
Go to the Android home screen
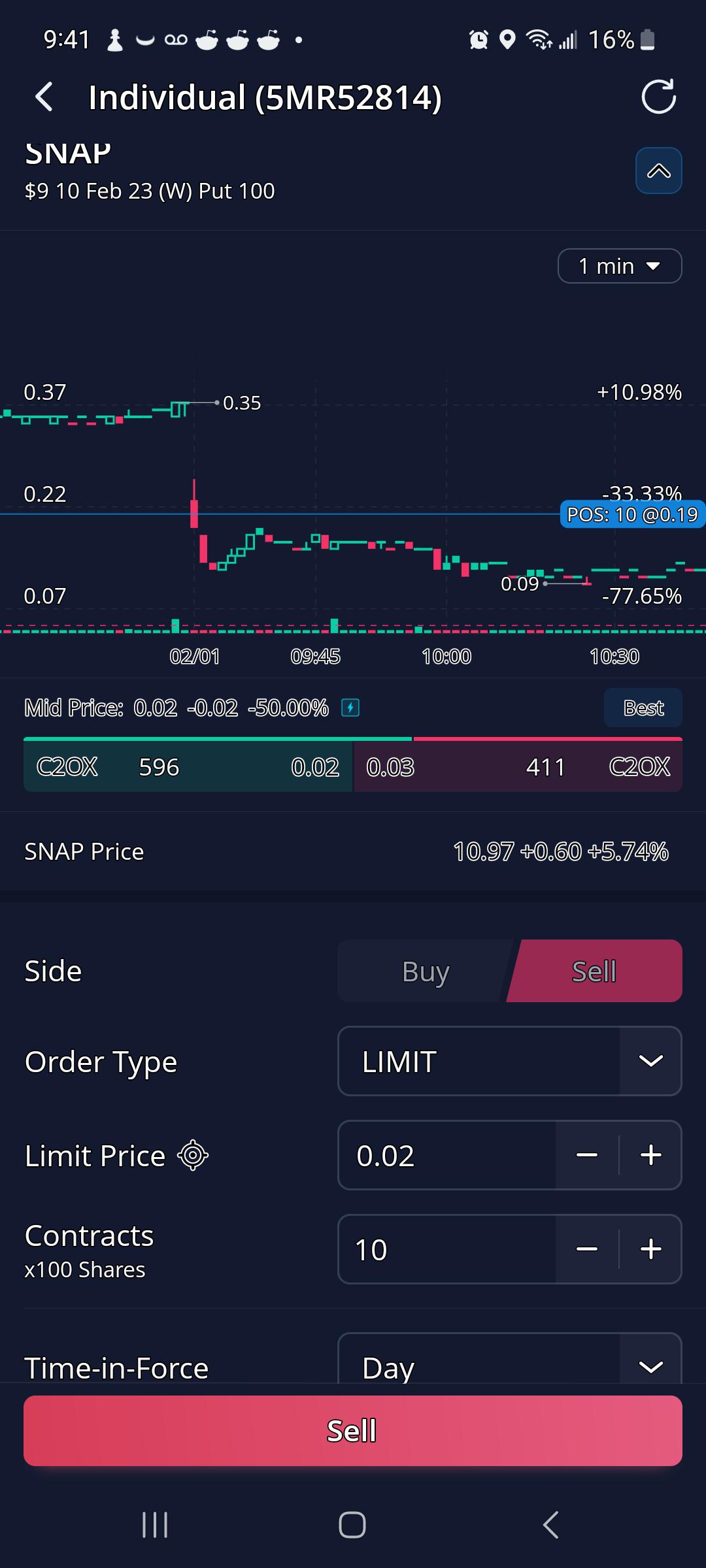point(352,1525)
